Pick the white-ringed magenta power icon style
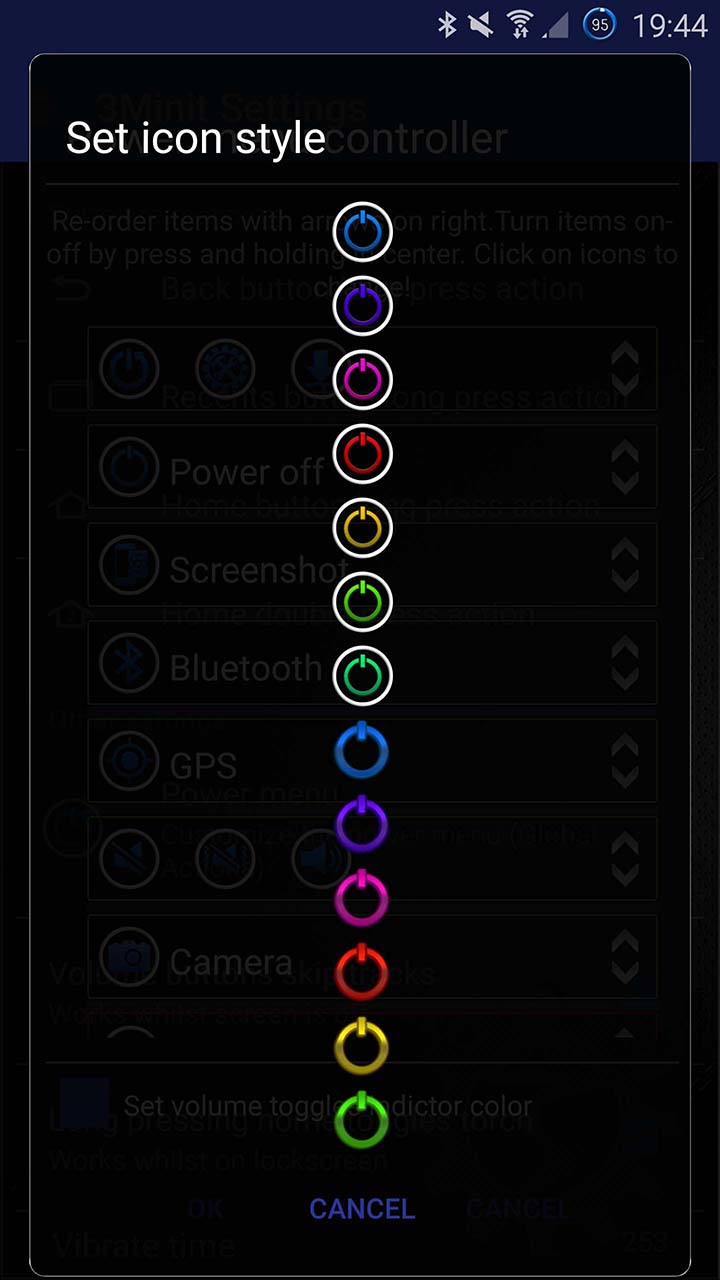Viewport: 720px width, 1280px height. coord(362,380)
